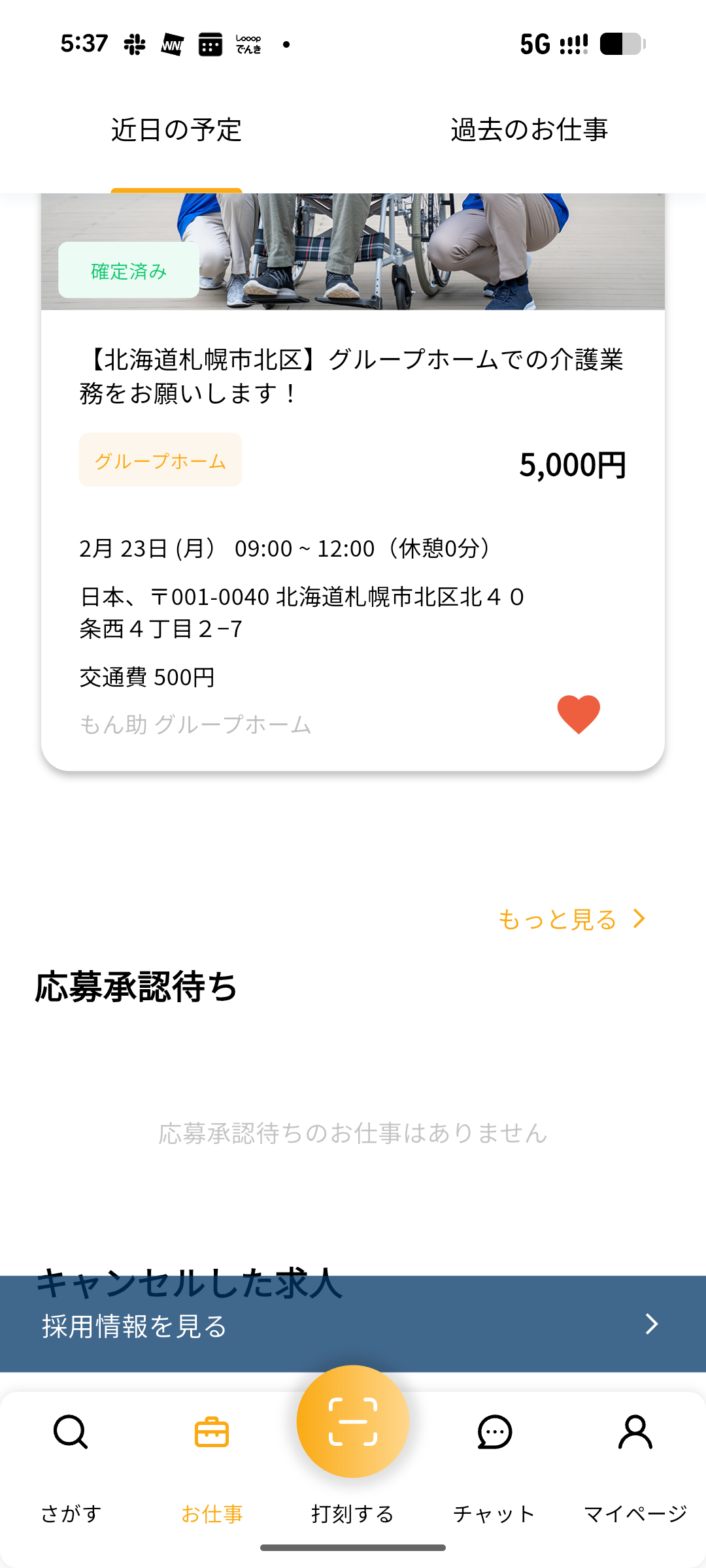Tap the もっと見る link
The height and width of the screenshot is (1568, 706).
[x=571, y=919]
